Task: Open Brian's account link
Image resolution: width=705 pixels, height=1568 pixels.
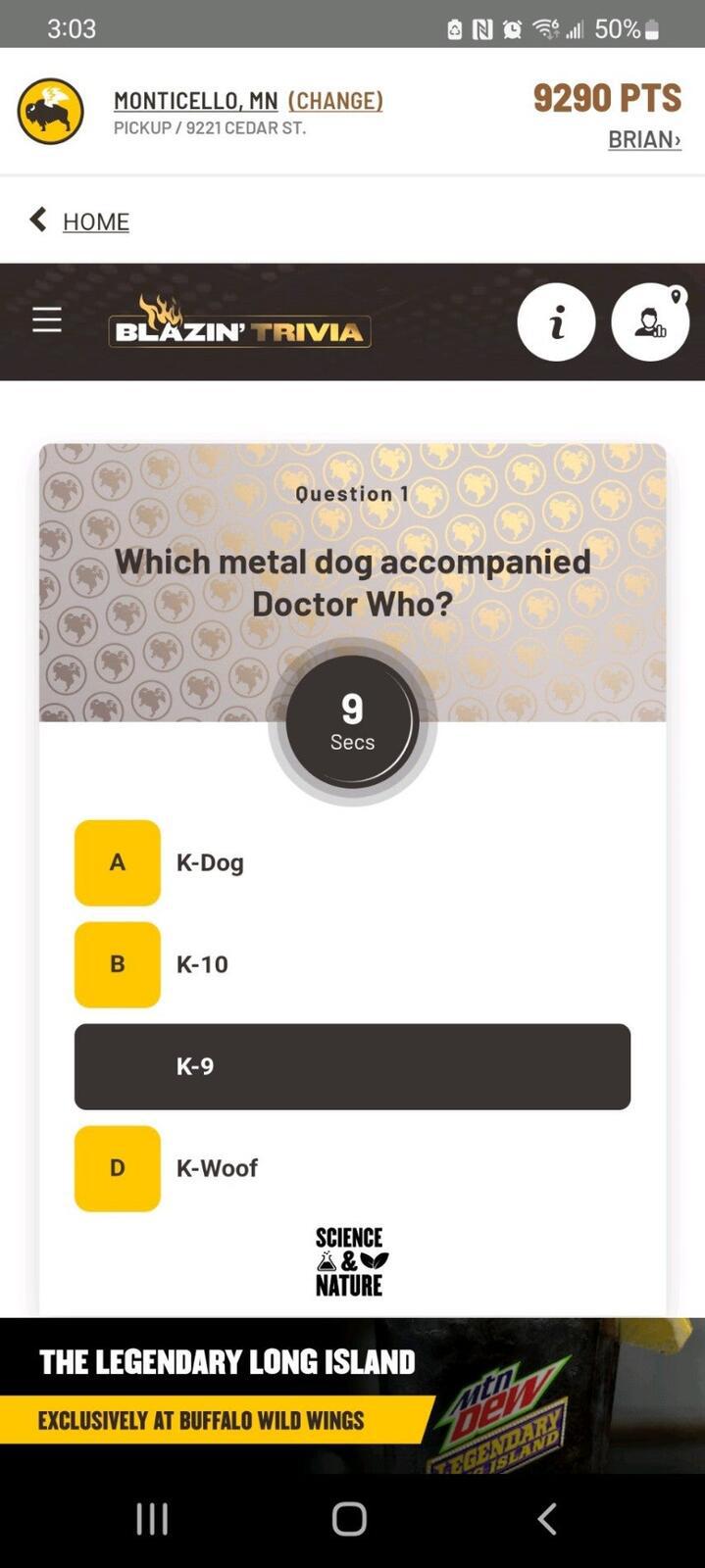Action: [643, 140]
